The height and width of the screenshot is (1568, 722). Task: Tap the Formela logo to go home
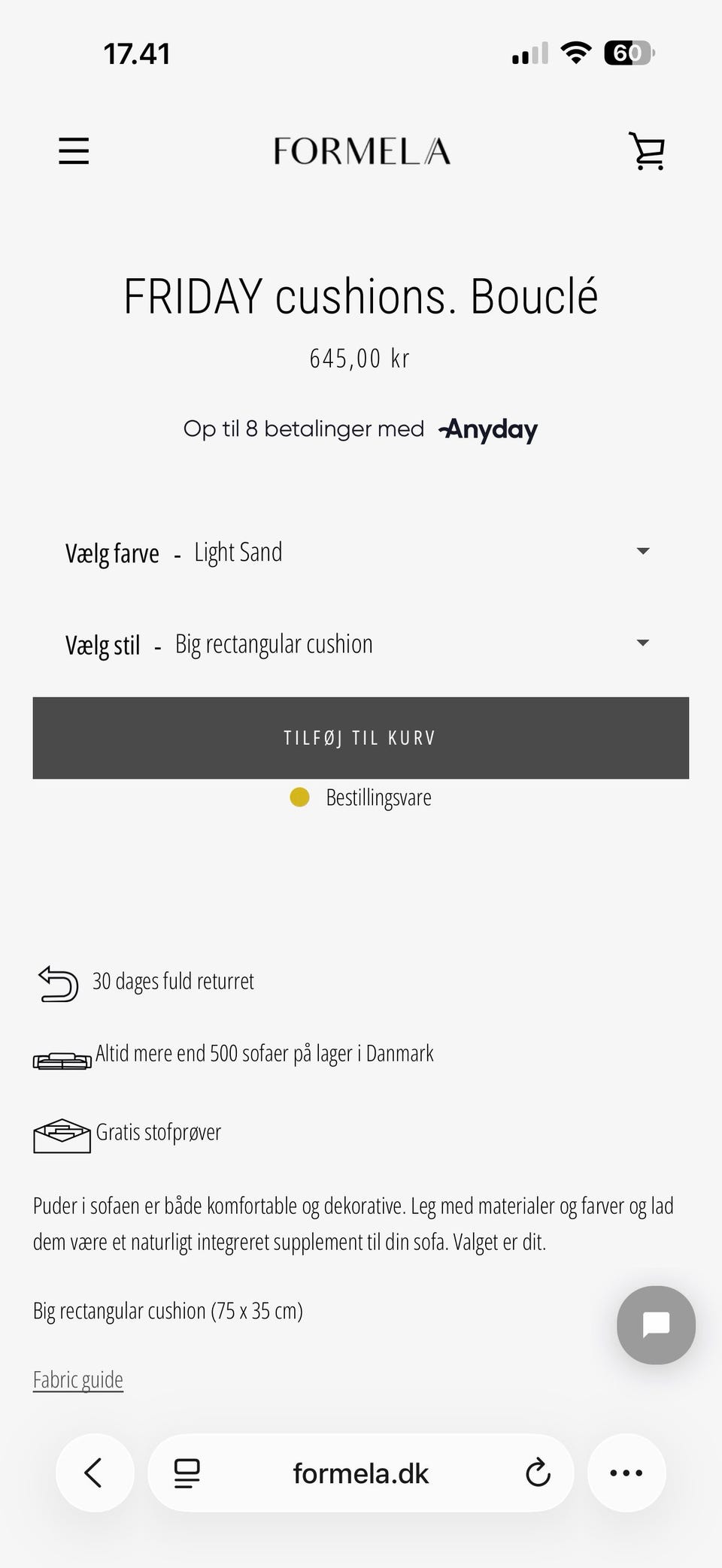(362, 151)
